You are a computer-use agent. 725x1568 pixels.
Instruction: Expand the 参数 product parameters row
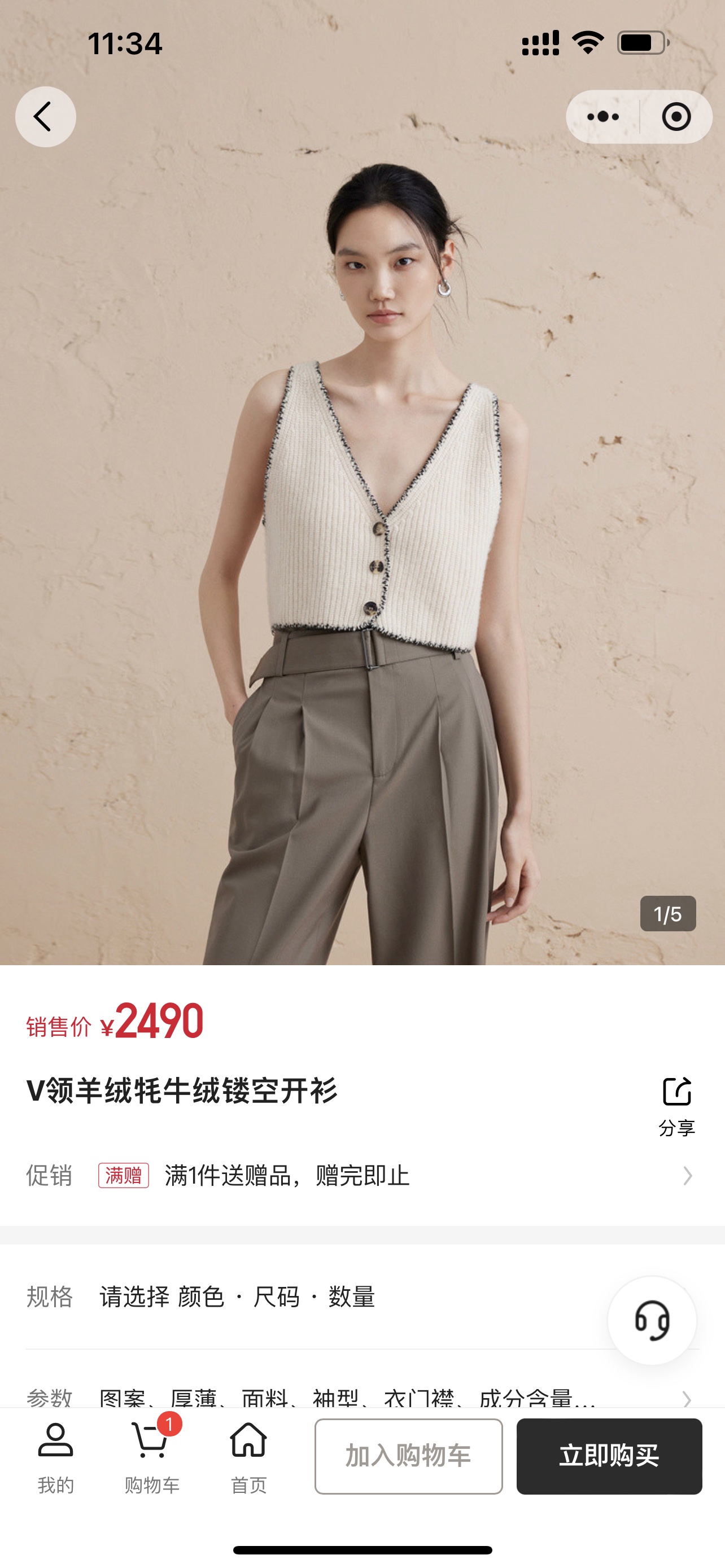click(x=362, y=1398)
